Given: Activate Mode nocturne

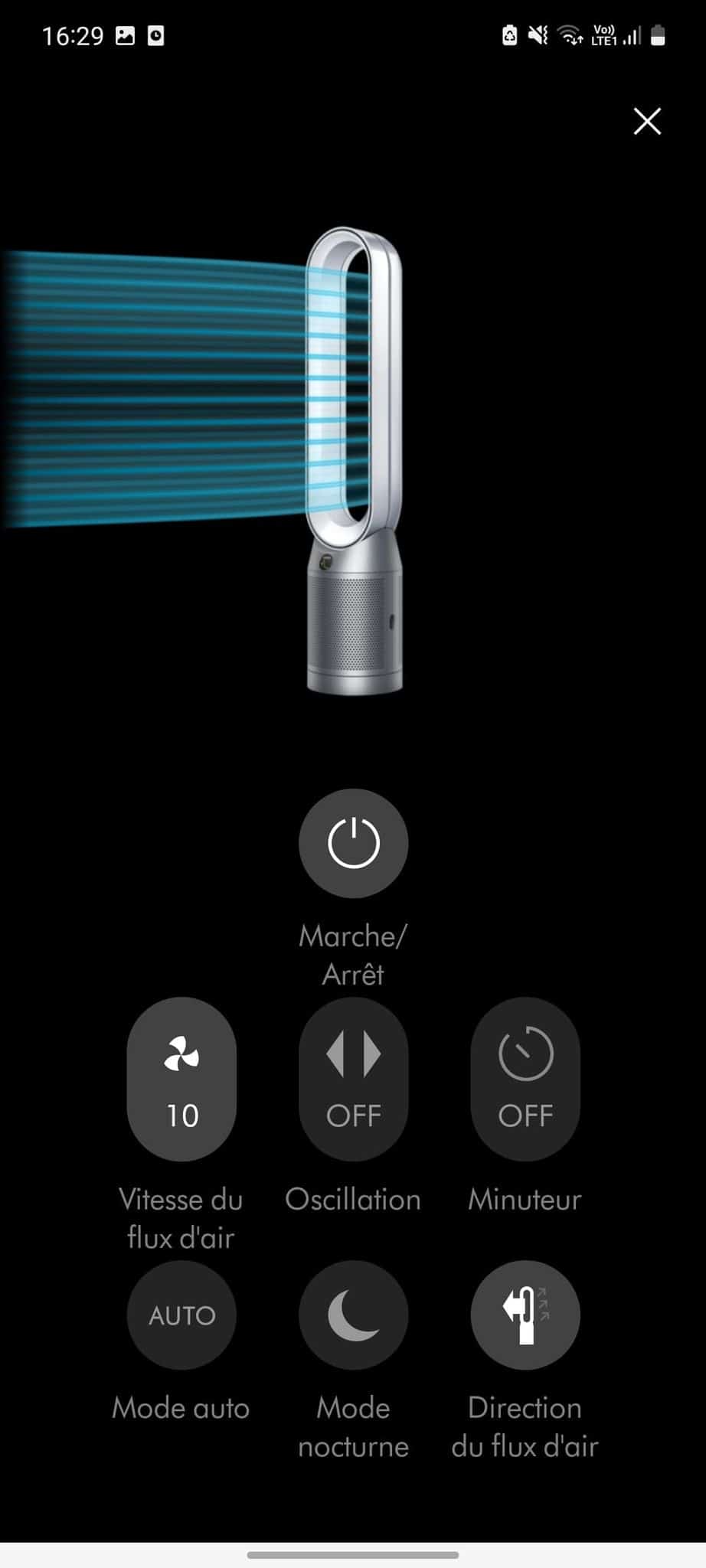Looking at the screenshot, I should click(x=353, y=1315).
